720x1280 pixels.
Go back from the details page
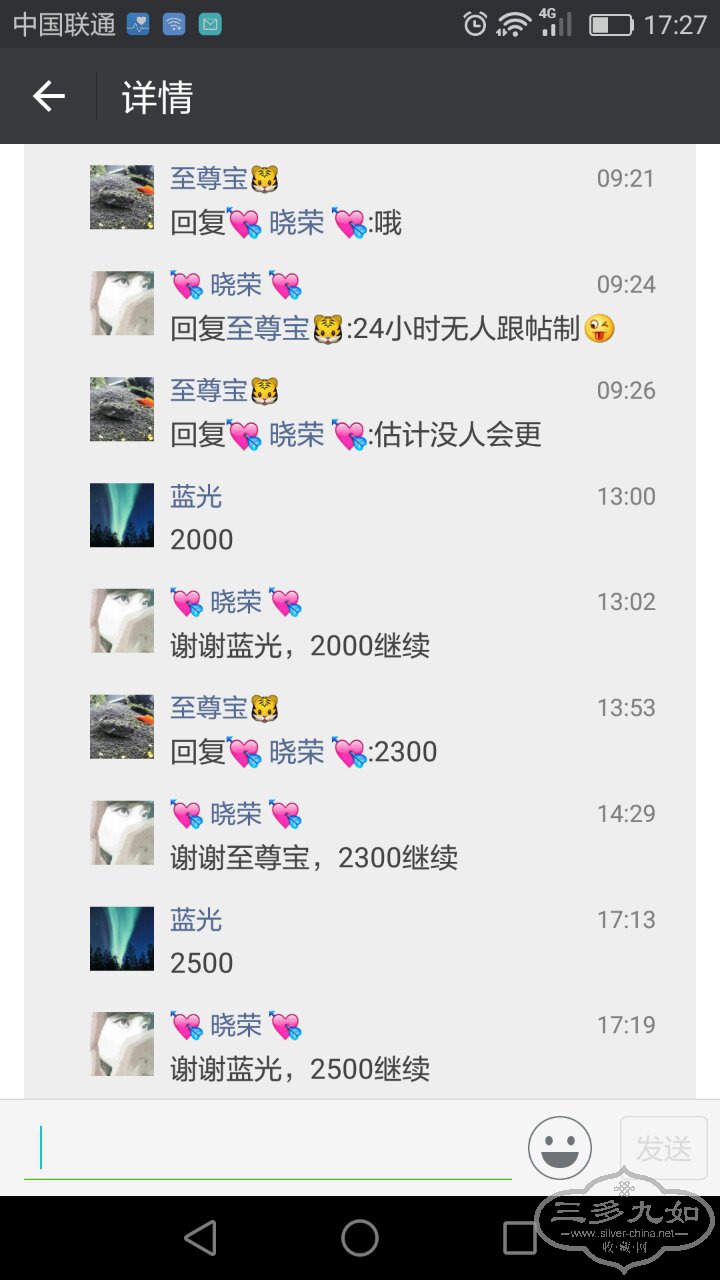click(x=48, y=97)
